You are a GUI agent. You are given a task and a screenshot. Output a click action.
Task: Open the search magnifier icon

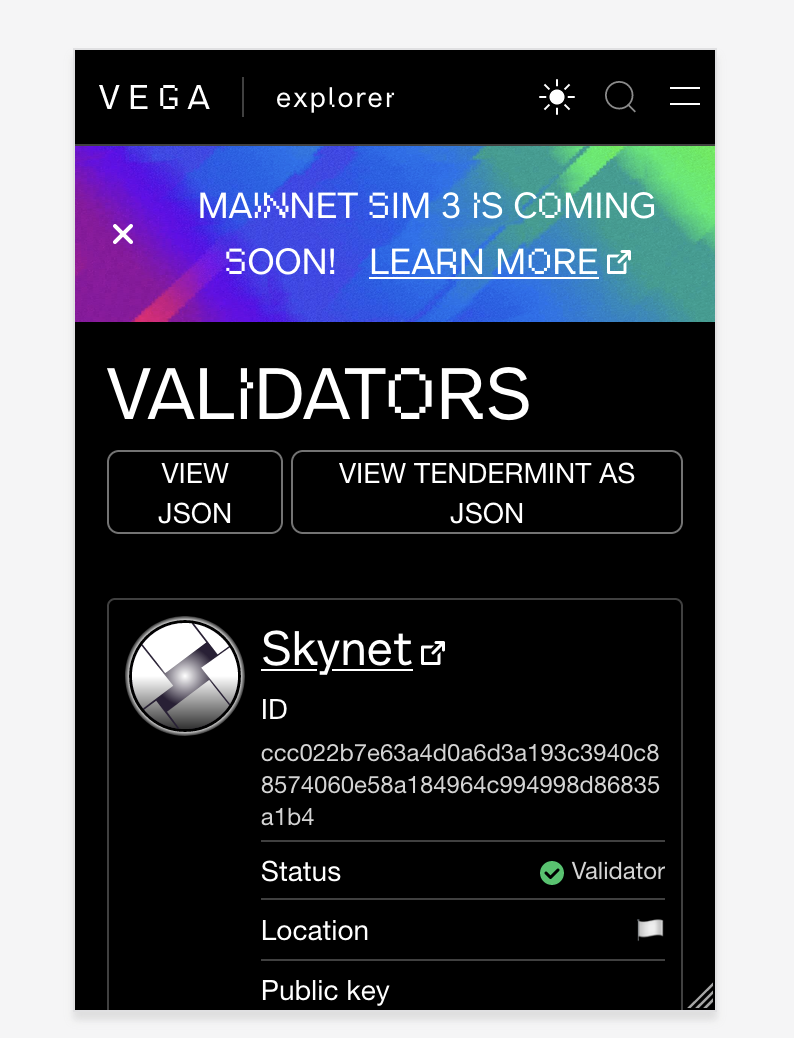click(620, 97)
